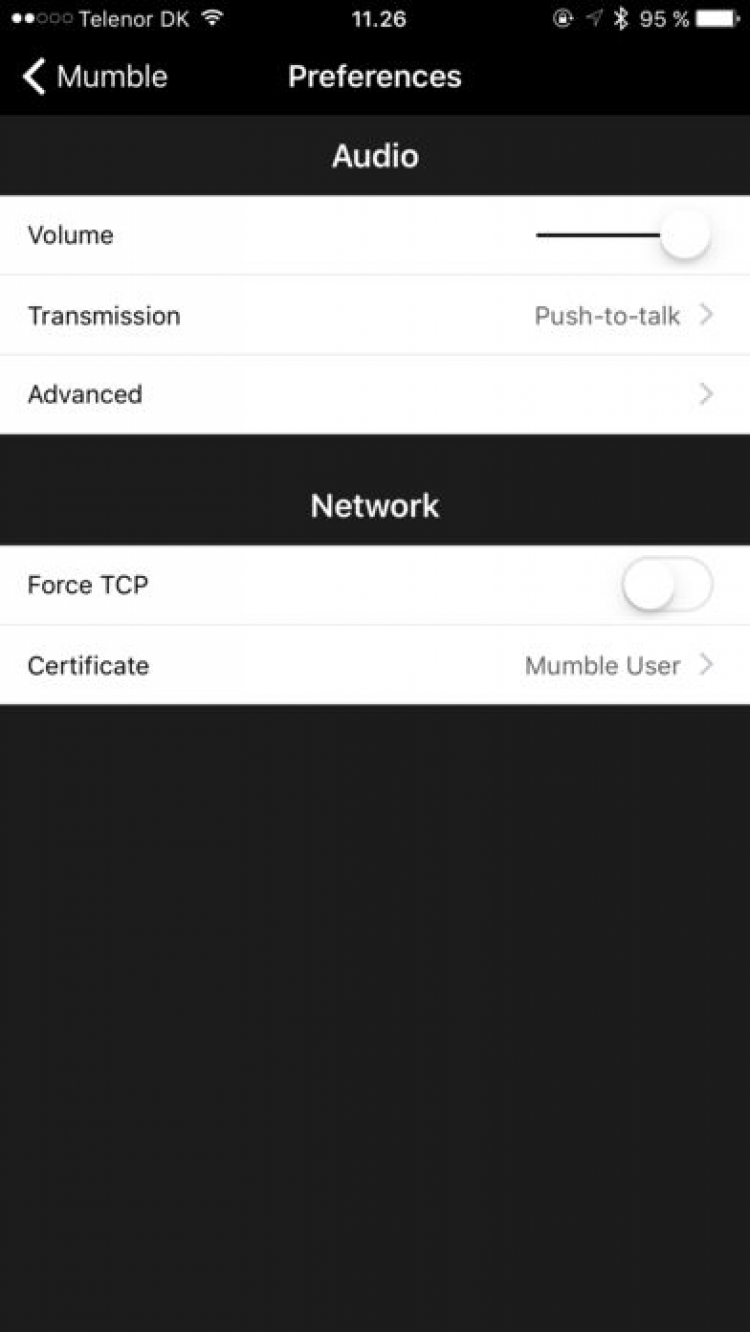Tap the Volume slider knob
750x1332 pixels.
[x=685, y=235]
